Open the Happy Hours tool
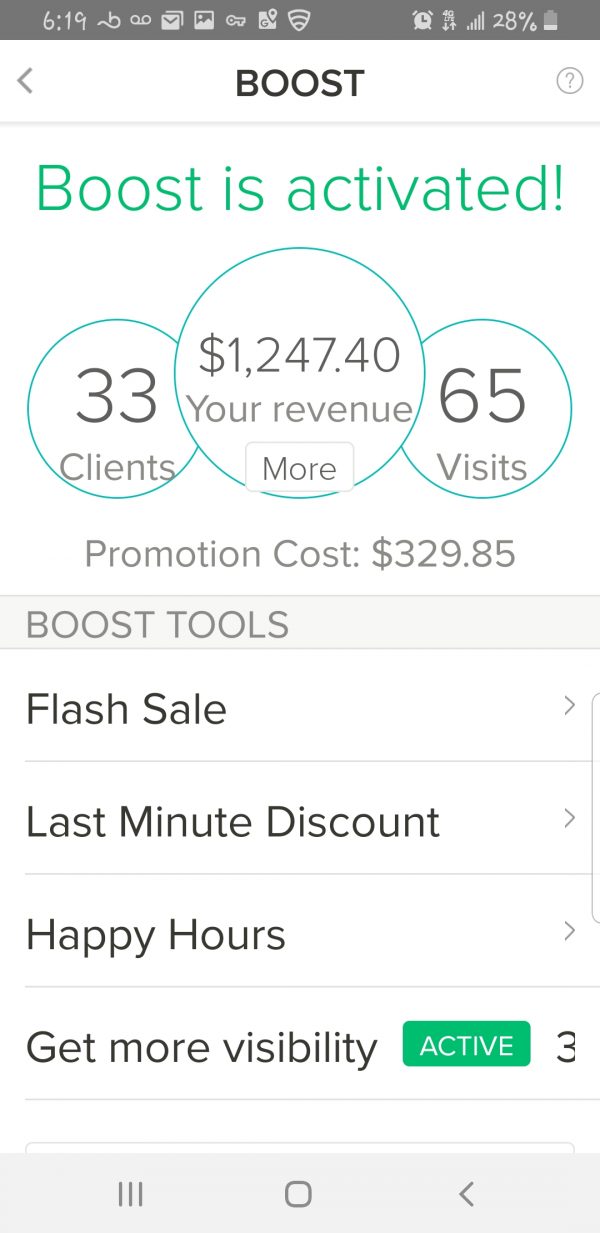This screenshot has width=600, height=1233. [300, 933]
